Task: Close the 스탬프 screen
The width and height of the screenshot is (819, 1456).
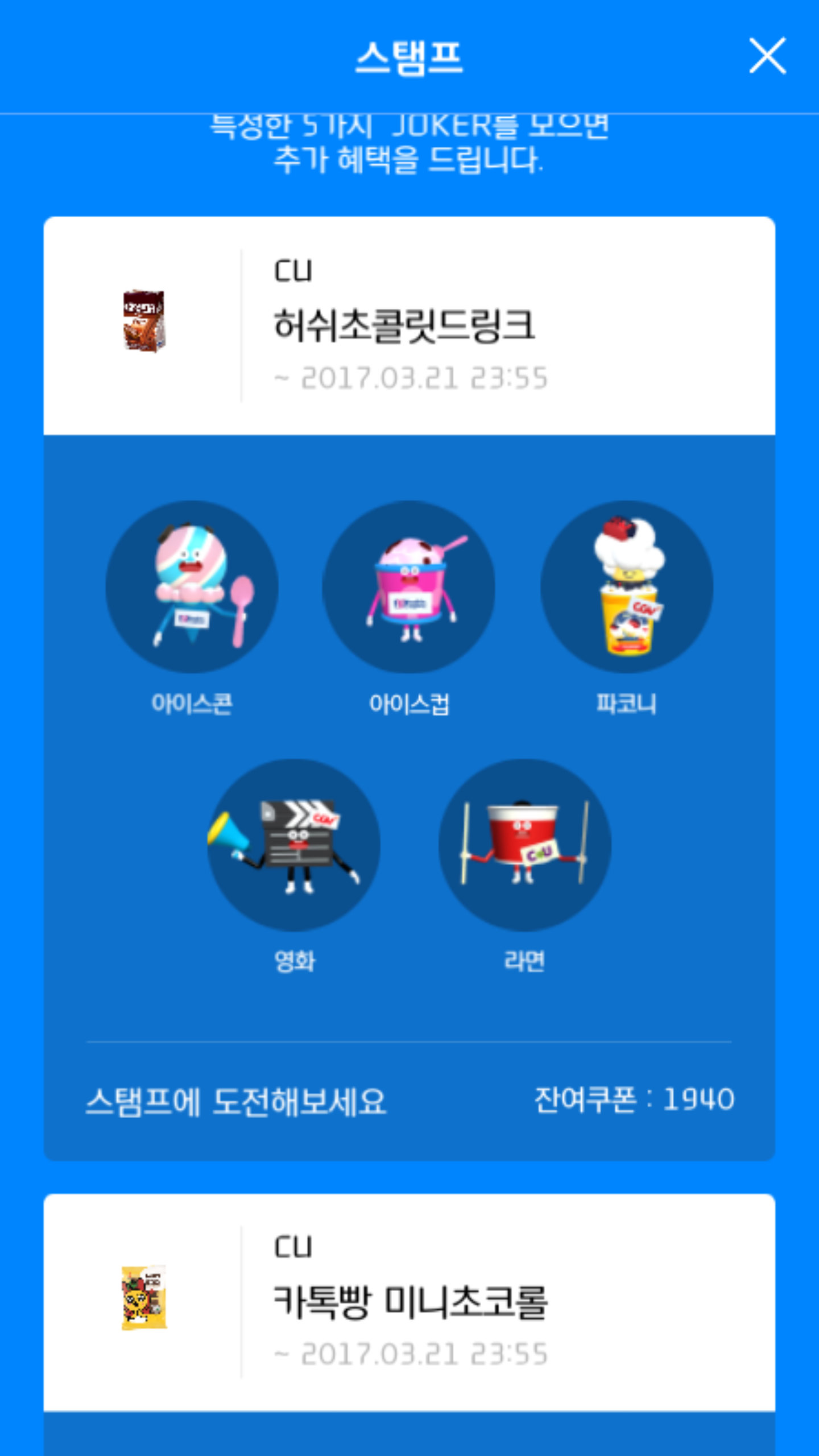Action: coord(767,56)
